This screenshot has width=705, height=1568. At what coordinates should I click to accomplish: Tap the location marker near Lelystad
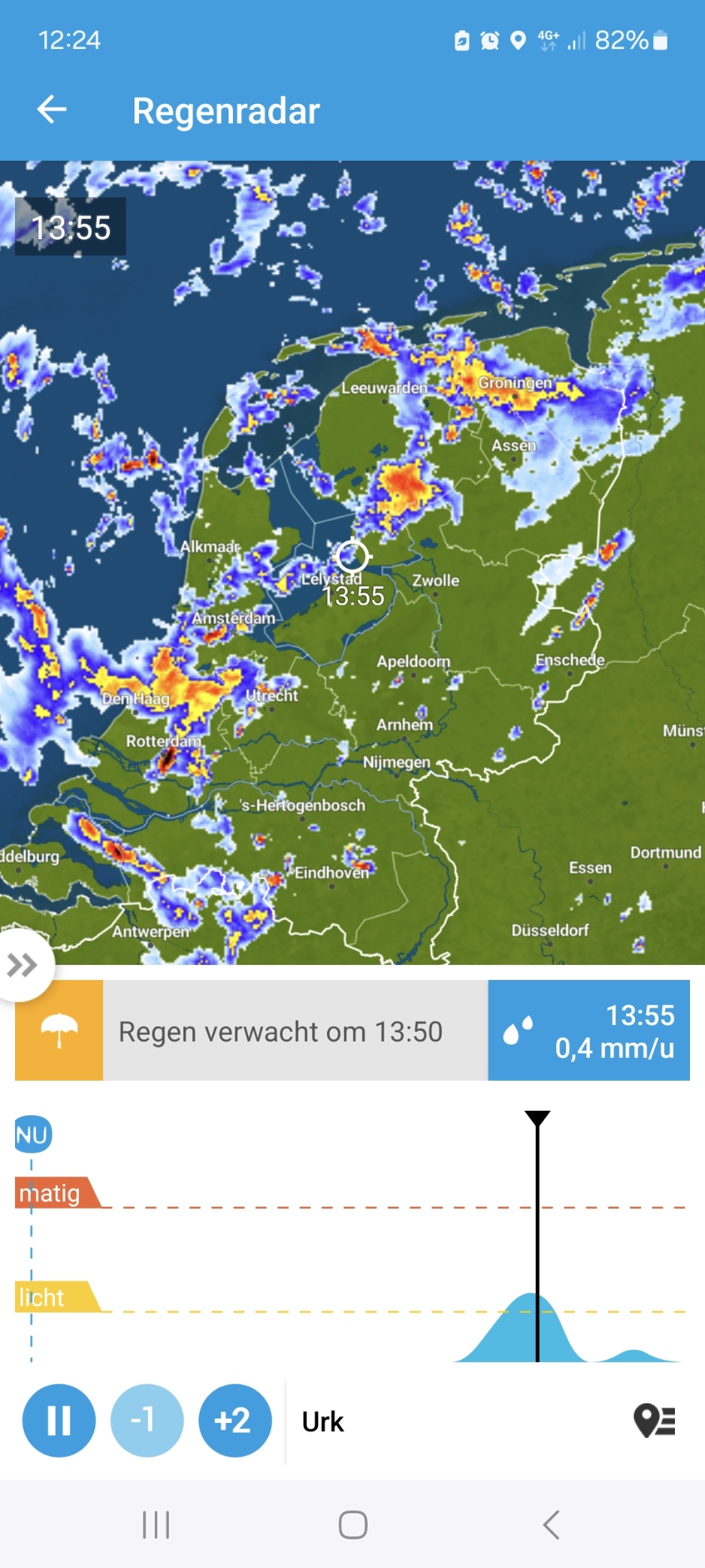click(352, 557)
